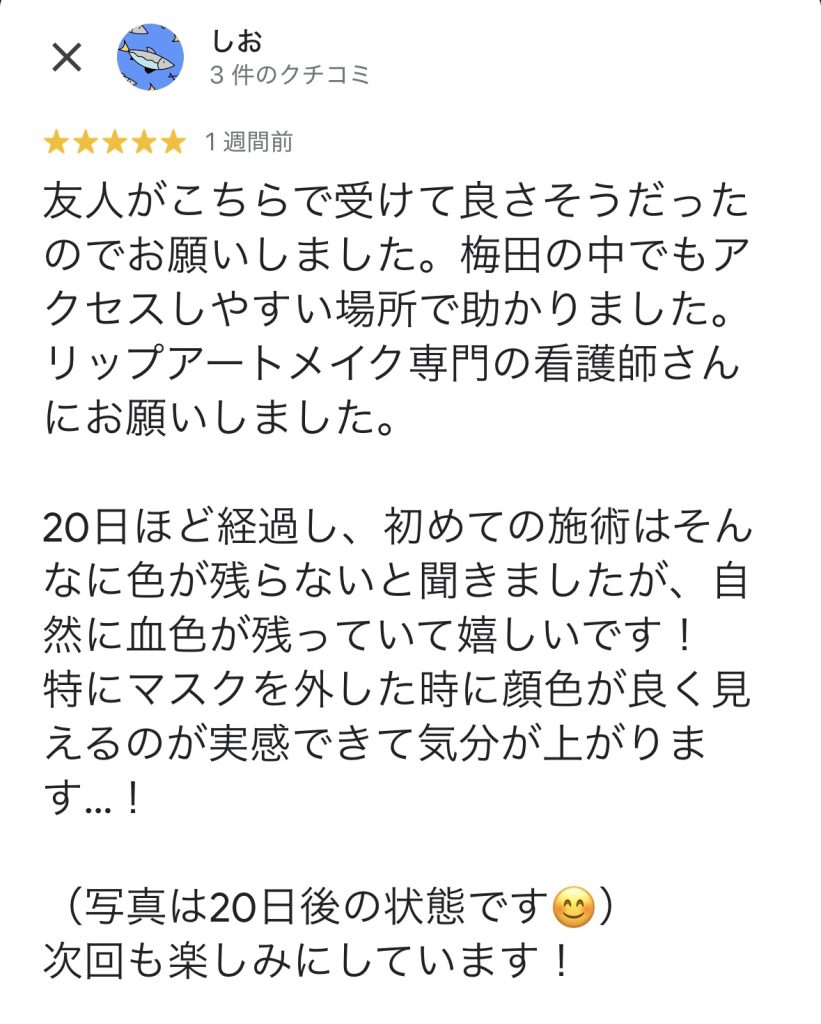
Task: Click the fourth star in the rating
Action: [145, 143]
